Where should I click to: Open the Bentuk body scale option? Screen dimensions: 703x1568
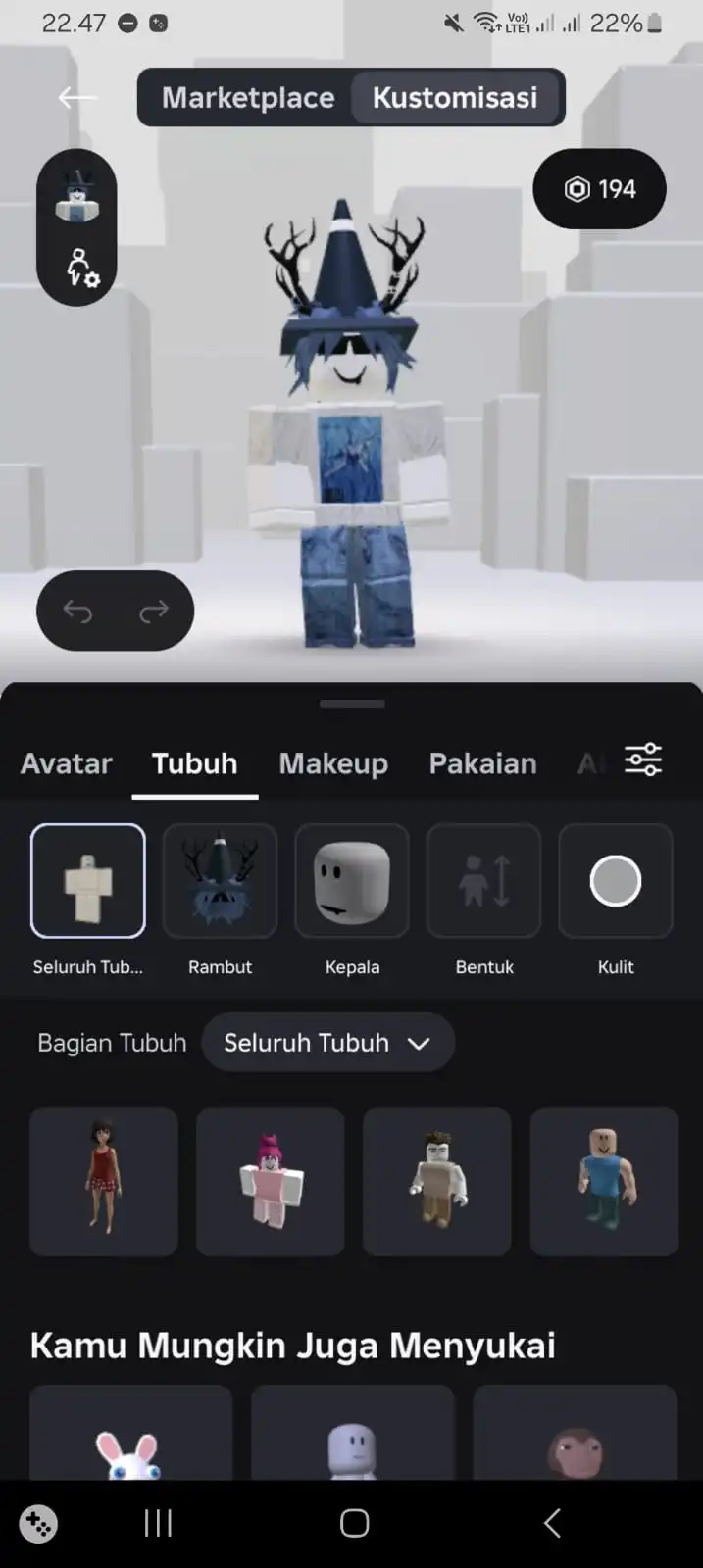pyautogui.click(x=484, y=882)
